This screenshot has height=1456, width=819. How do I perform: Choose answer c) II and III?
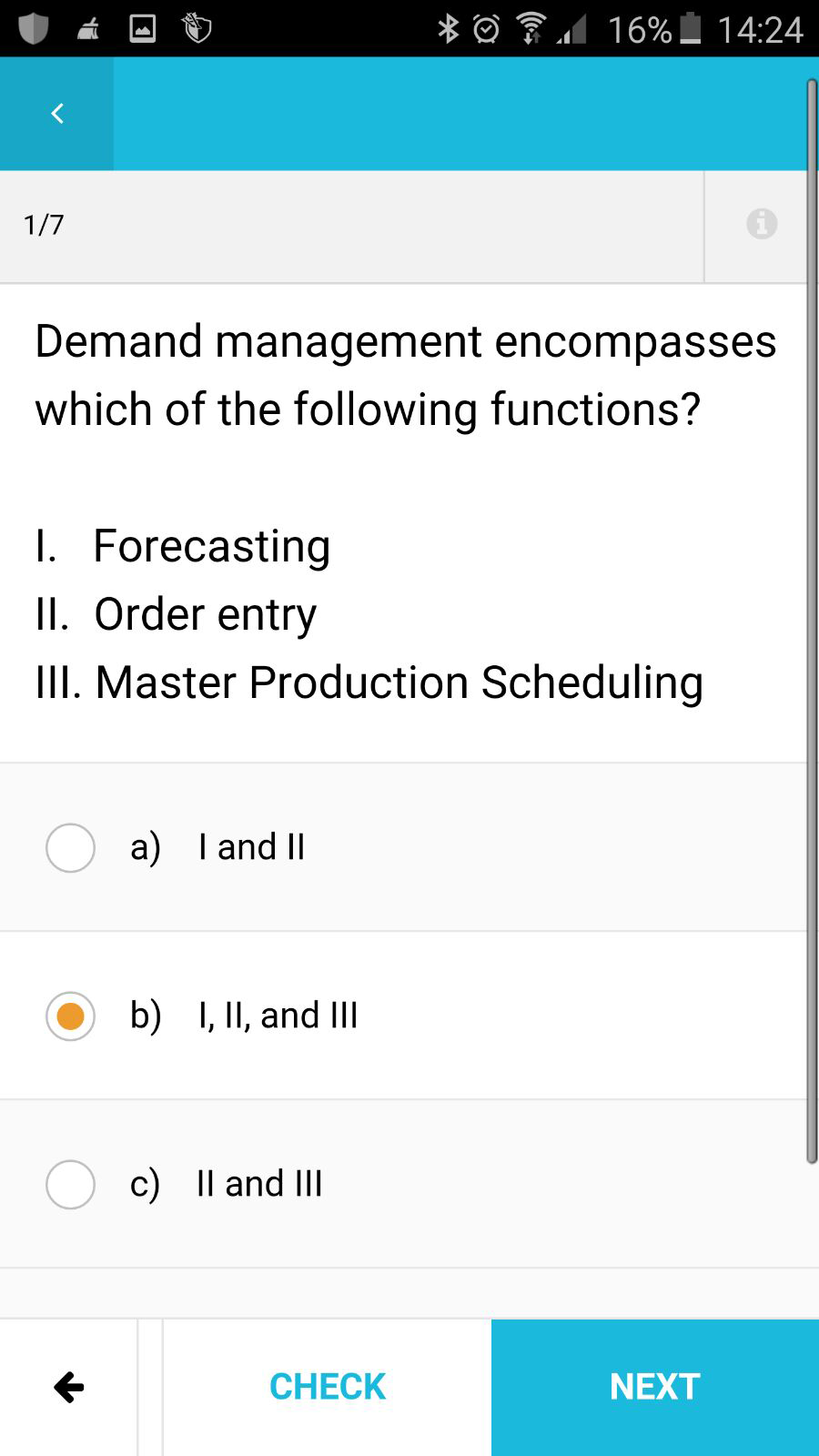[403, 1184]
